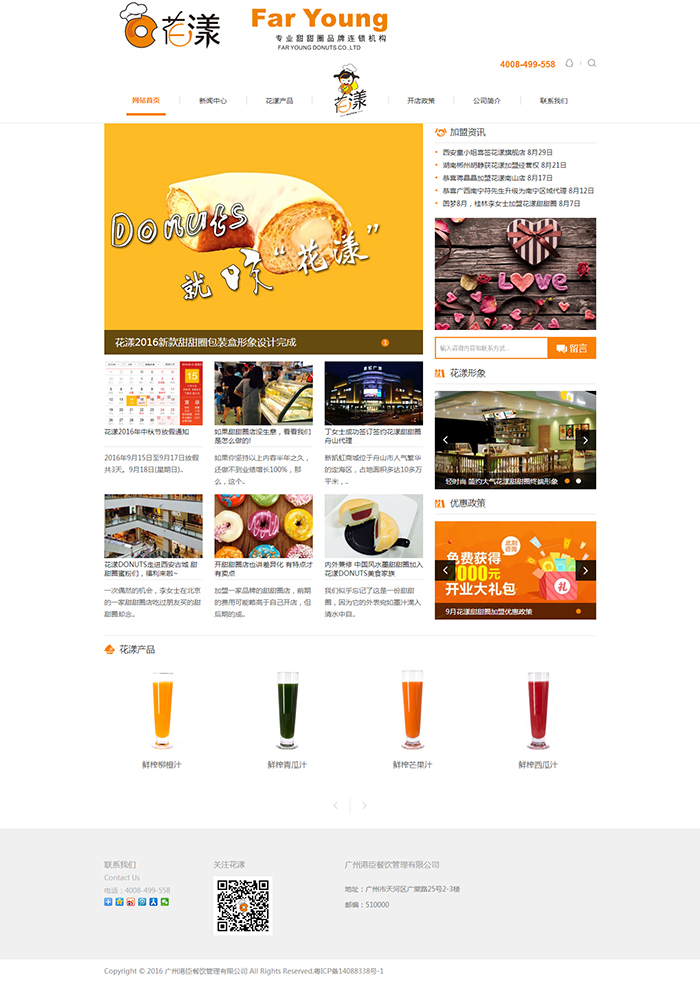Go to next products page arrow
The height and width of the screenshot is (982, 700).
pyautogui.click(x=364, y=805)
